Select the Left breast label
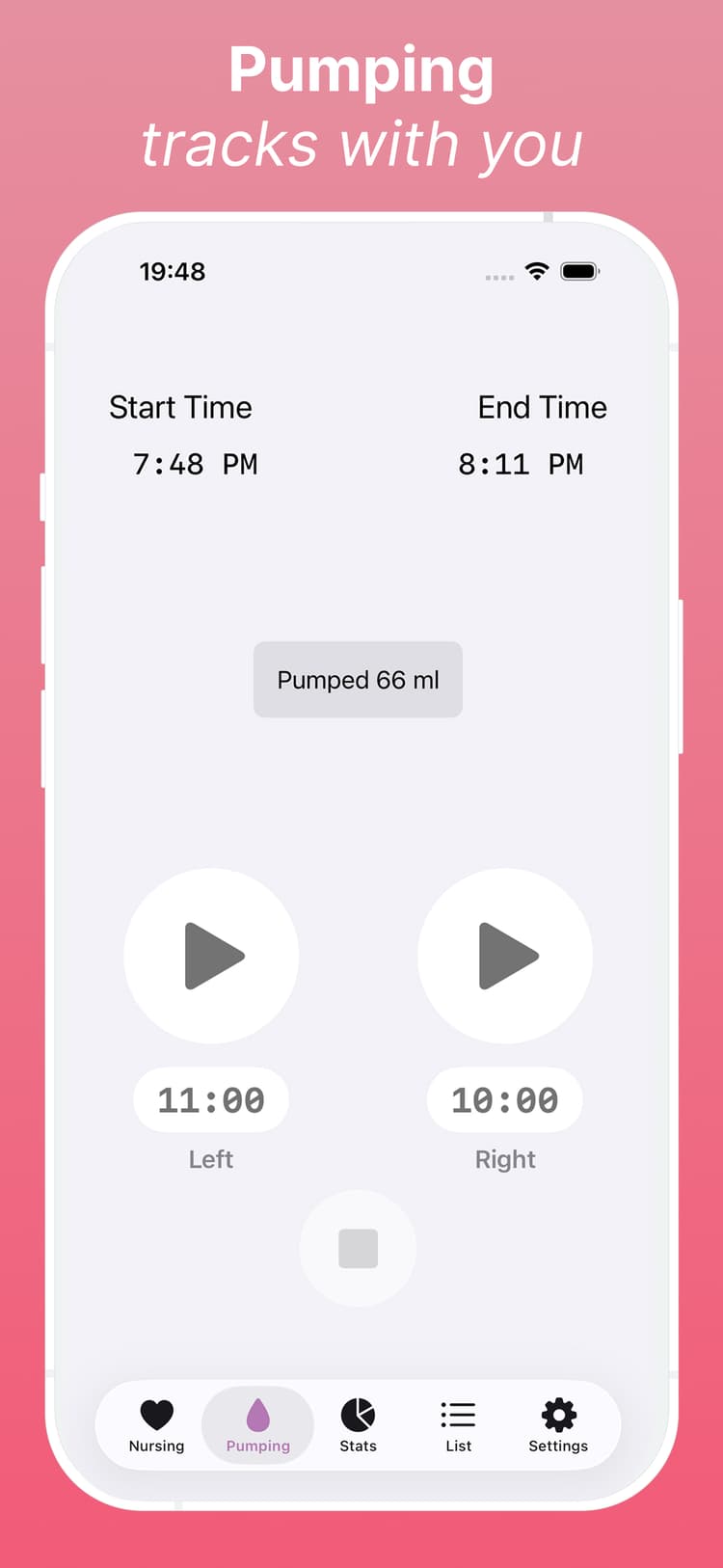Viewport: 723px width, 1568px height. click(211, 1159)
